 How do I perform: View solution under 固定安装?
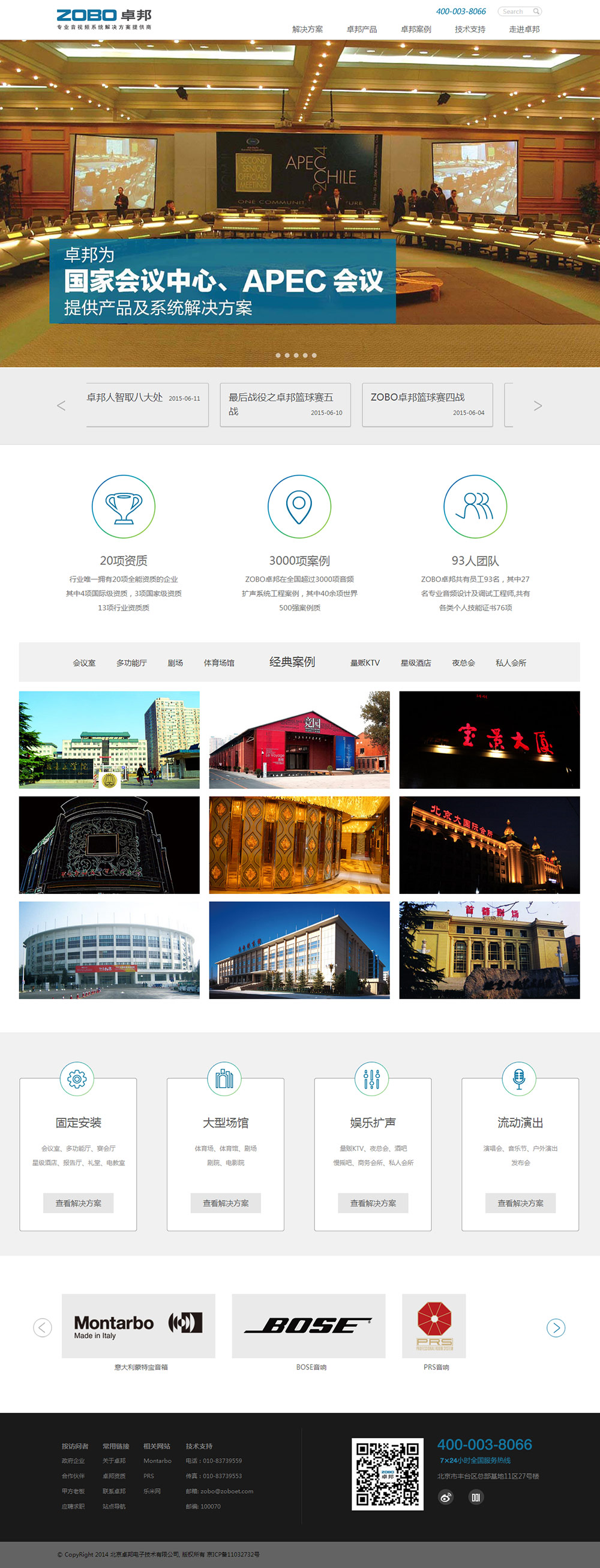(x=78, y=1203)
